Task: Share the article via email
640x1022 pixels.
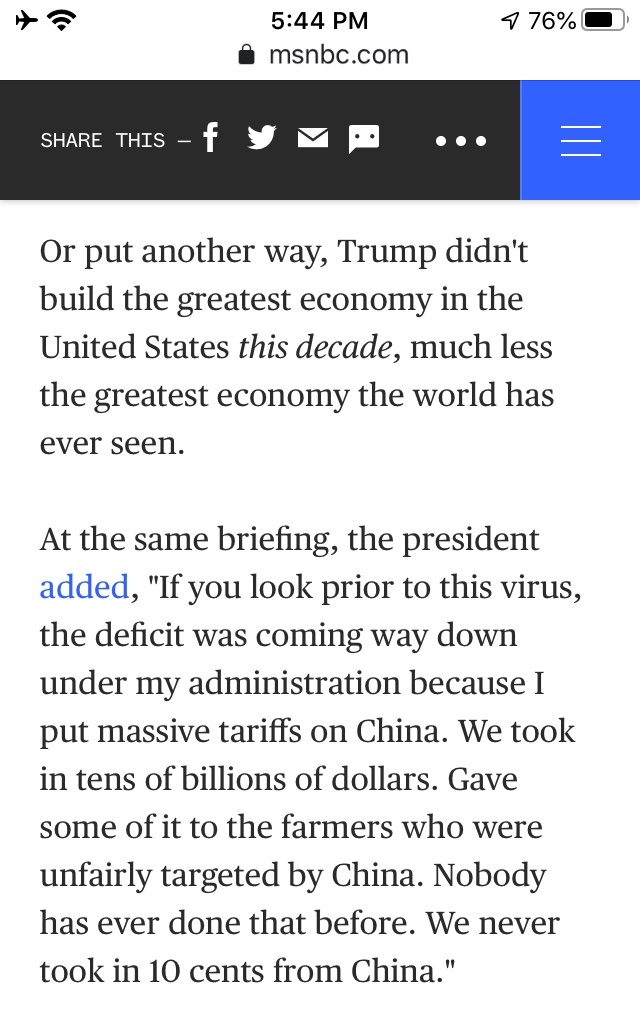Action: tap(313, 138)
